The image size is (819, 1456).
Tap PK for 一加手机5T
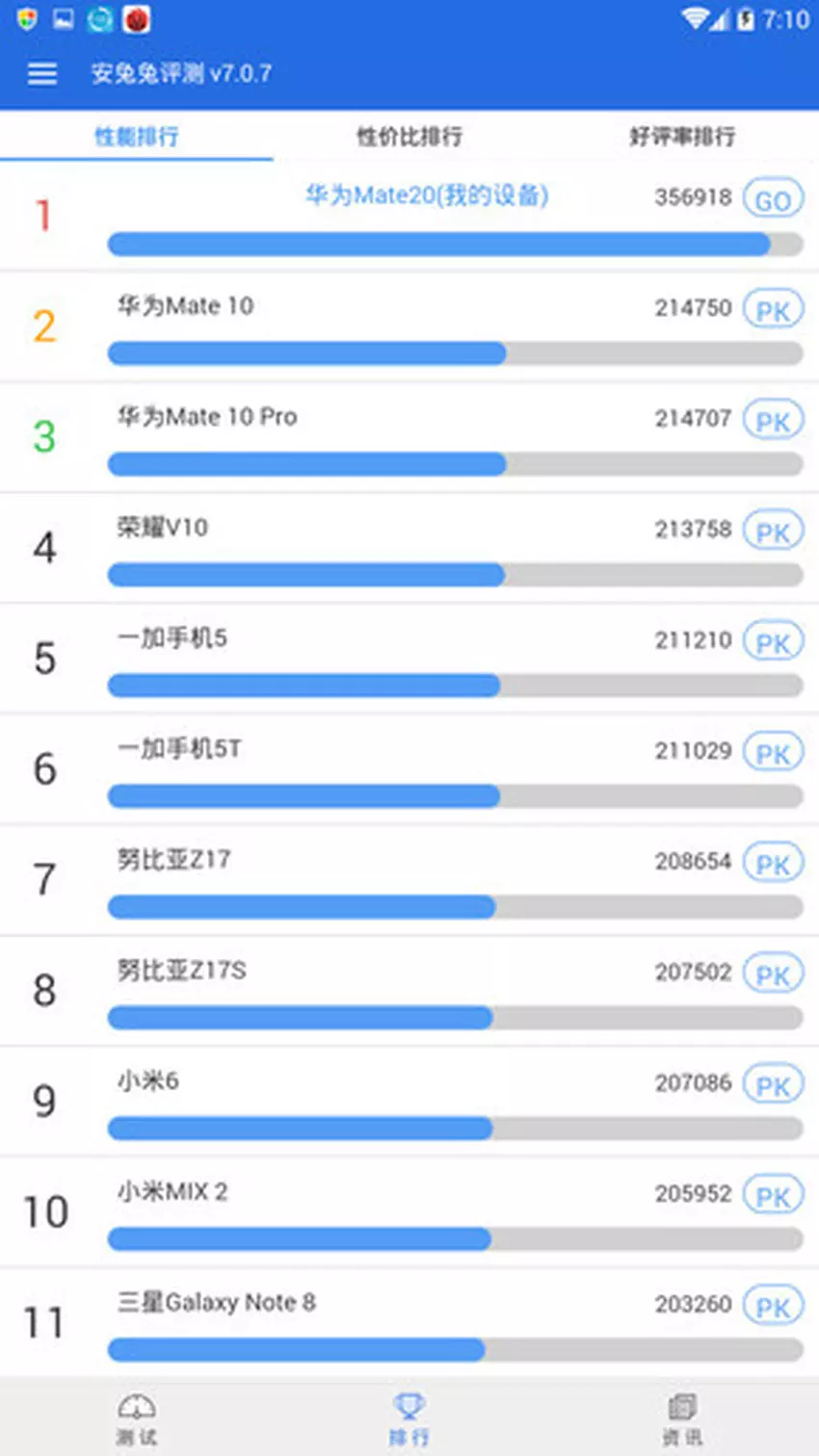click(x=773, y=753)
